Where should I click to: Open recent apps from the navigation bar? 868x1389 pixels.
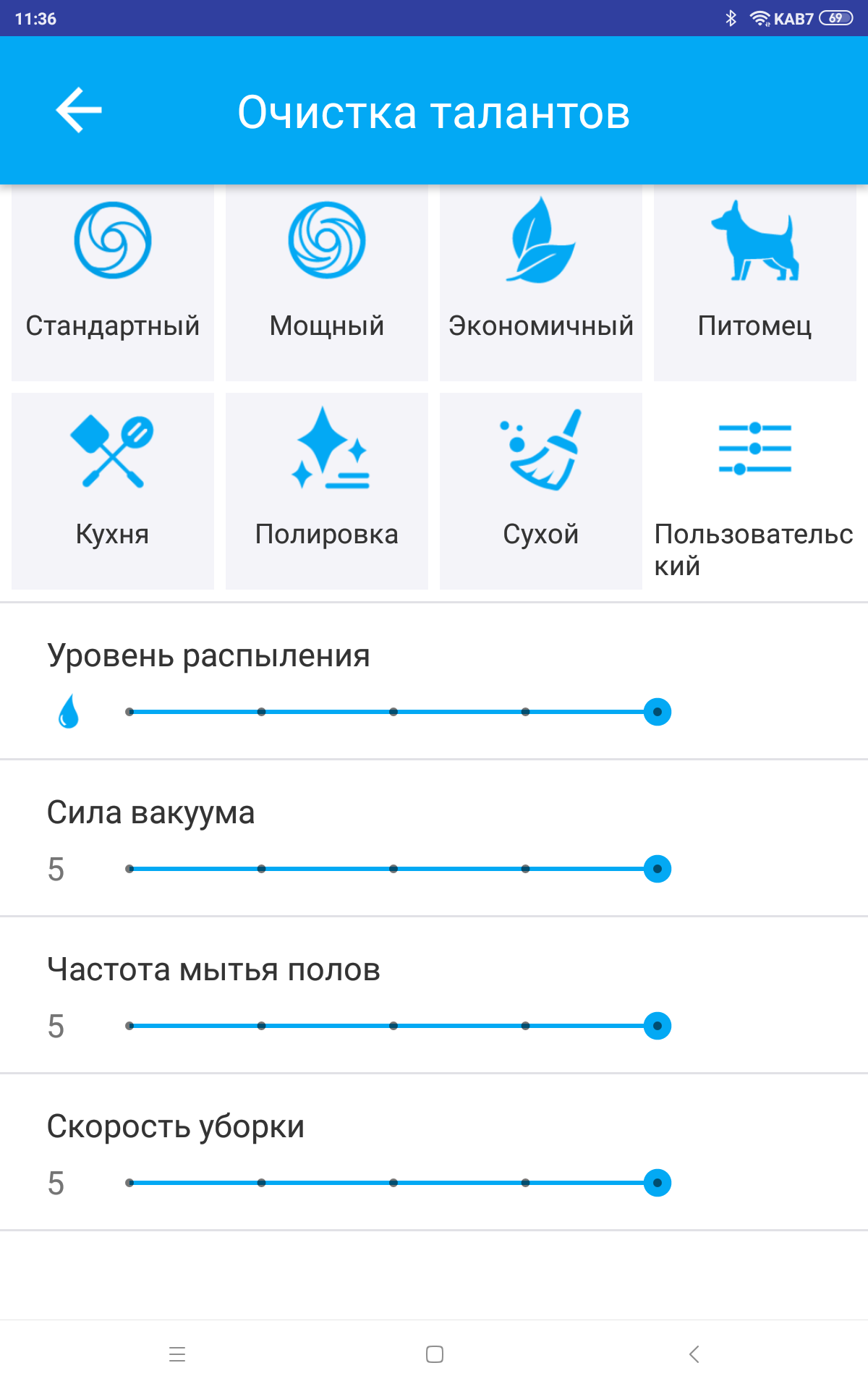(x=177, y=1354)
